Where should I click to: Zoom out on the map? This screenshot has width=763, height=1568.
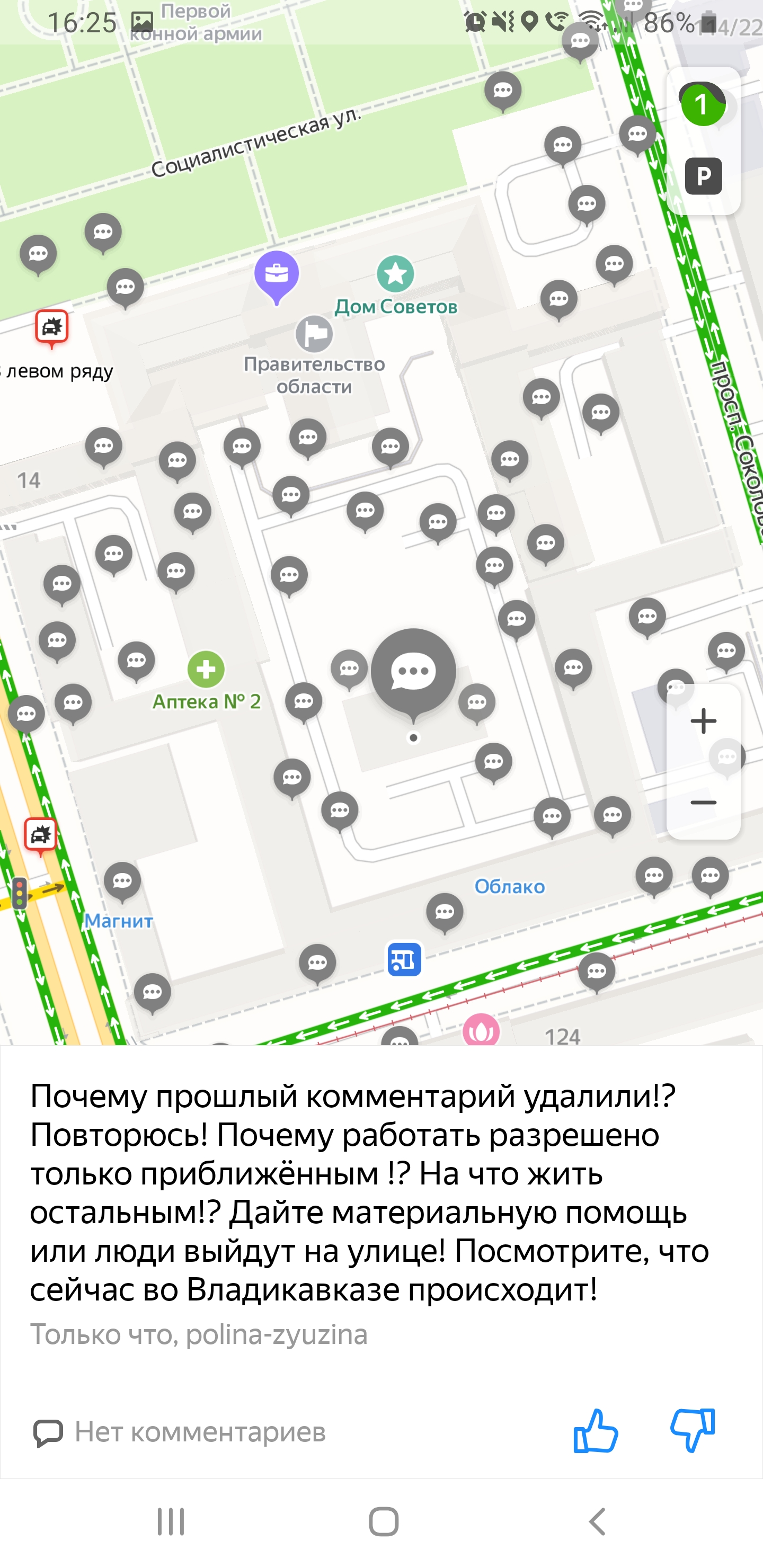pyautogui.click(x=703, y=802)
